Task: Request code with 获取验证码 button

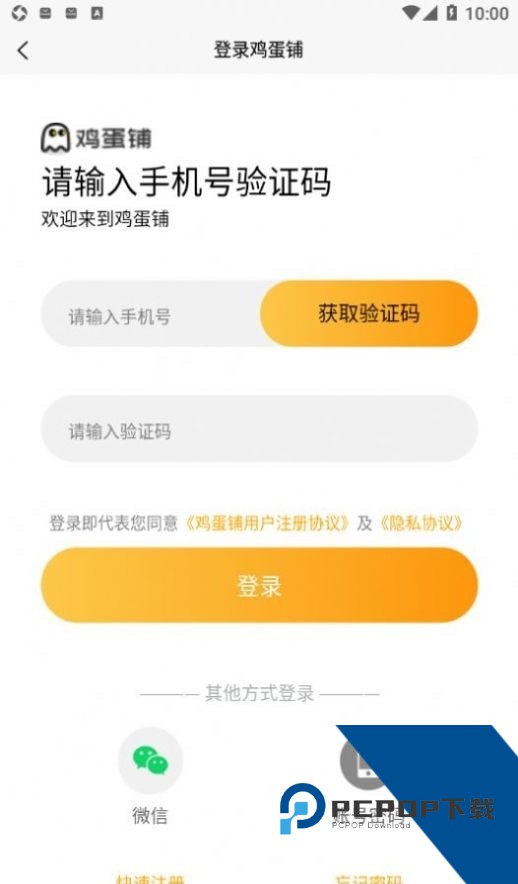Action: point(369,313)
